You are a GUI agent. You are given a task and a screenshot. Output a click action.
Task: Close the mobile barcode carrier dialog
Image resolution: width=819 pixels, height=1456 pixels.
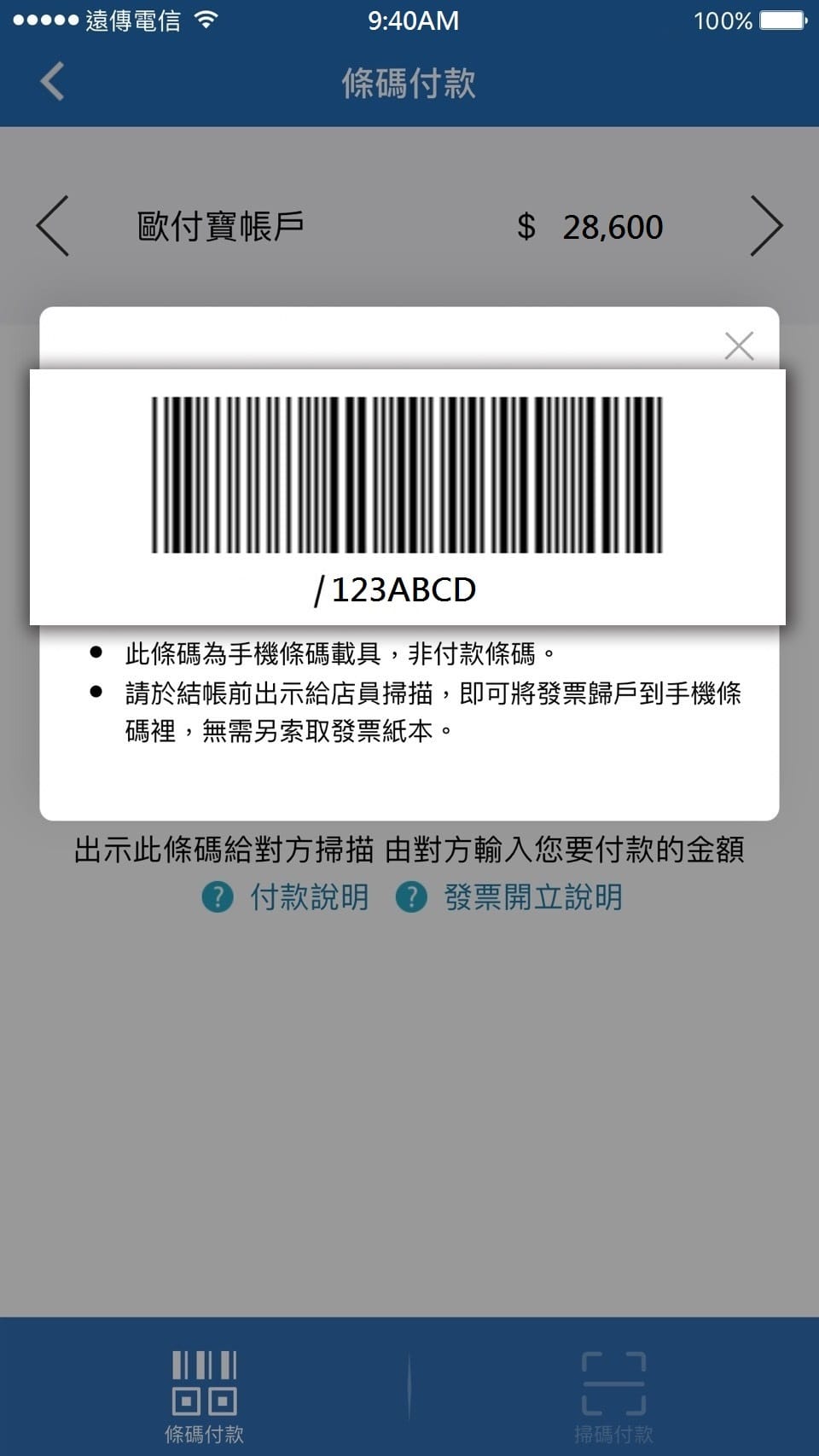point(739,345)
